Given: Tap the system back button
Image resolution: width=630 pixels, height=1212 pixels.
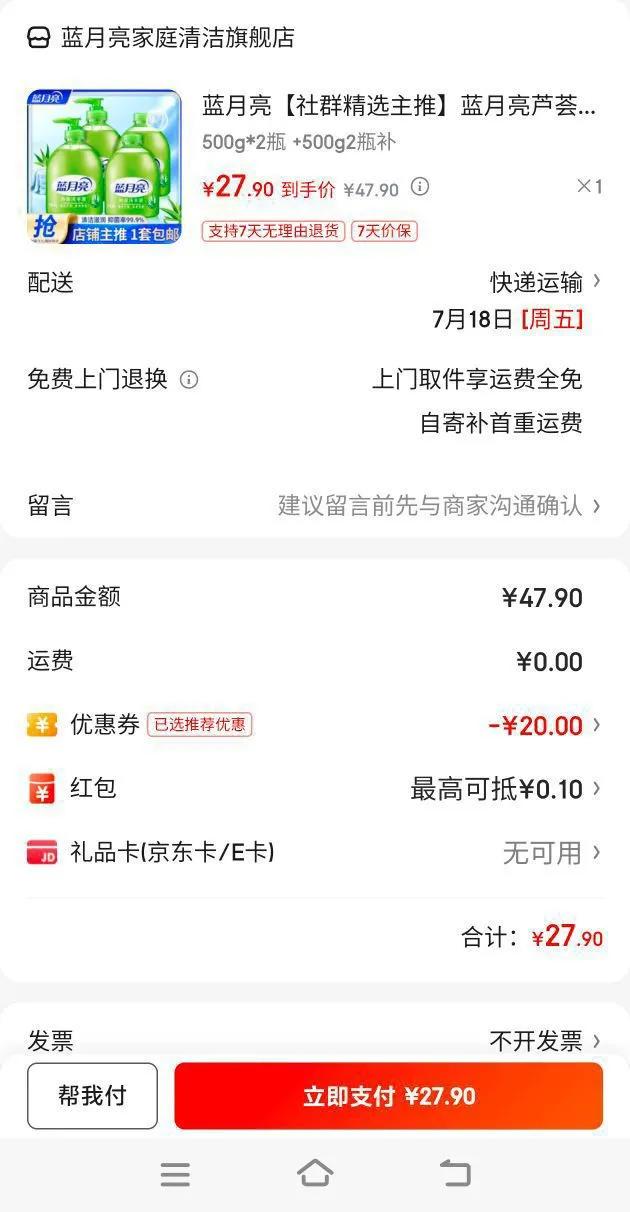Looking at the screenshot, I should tap(455, 1173).
